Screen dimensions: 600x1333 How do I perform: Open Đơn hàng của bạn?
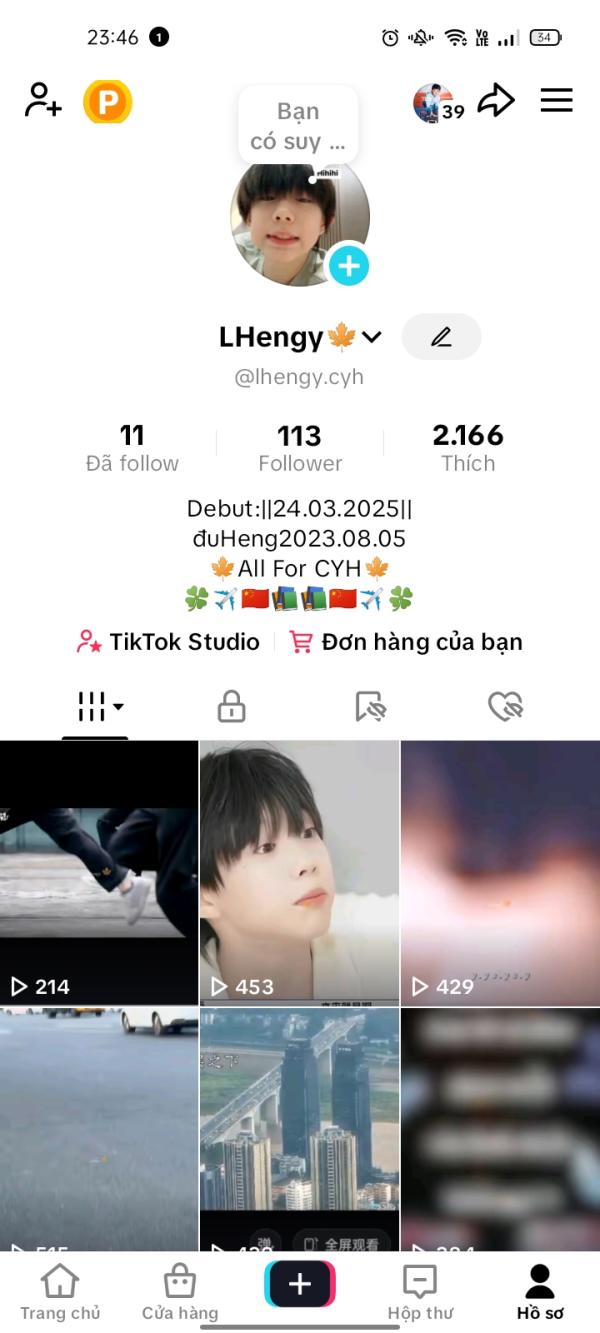tap(406, 642)
